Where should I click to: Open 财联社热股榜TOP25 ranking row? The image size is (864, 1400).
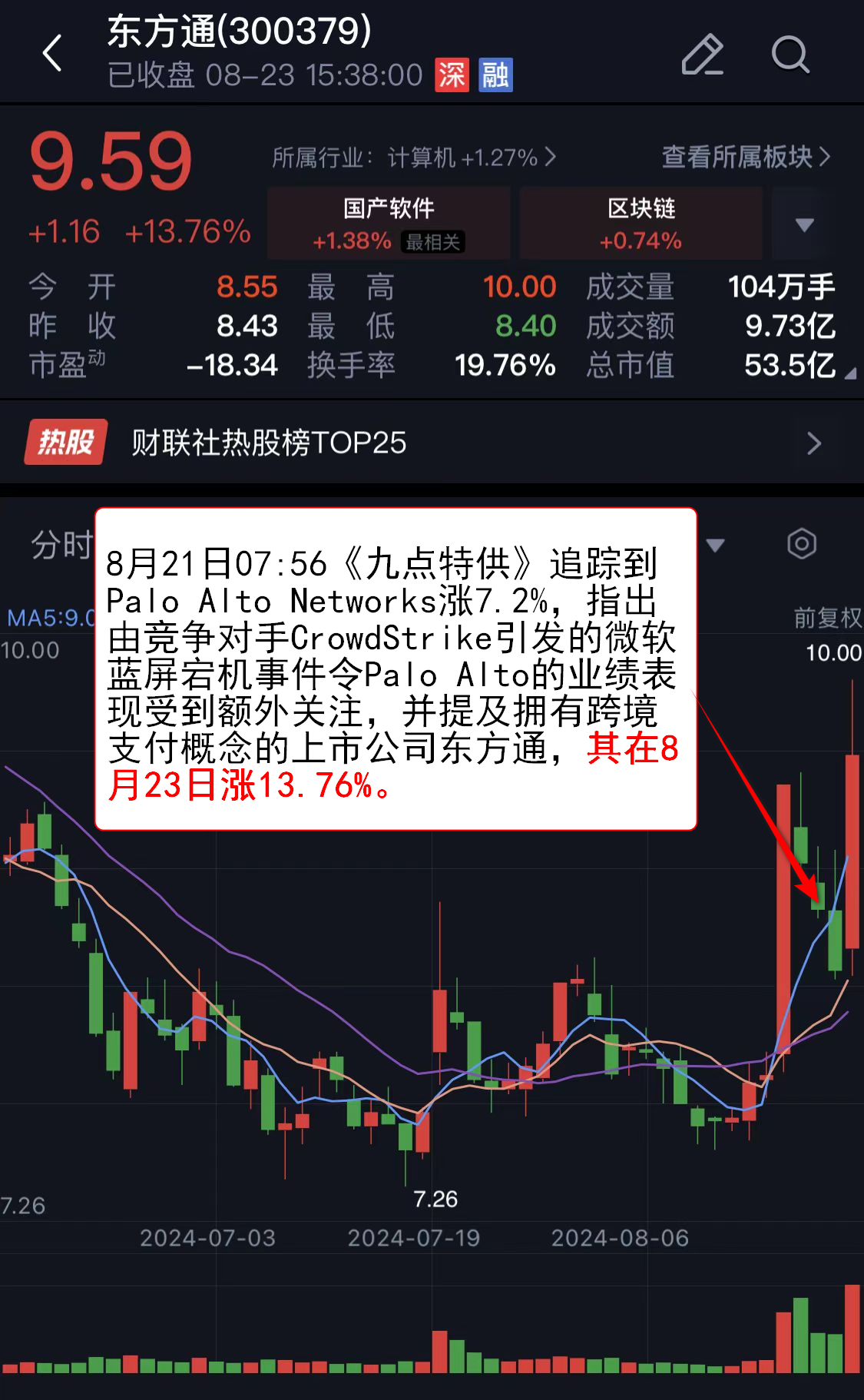click(x=432, y=443)
